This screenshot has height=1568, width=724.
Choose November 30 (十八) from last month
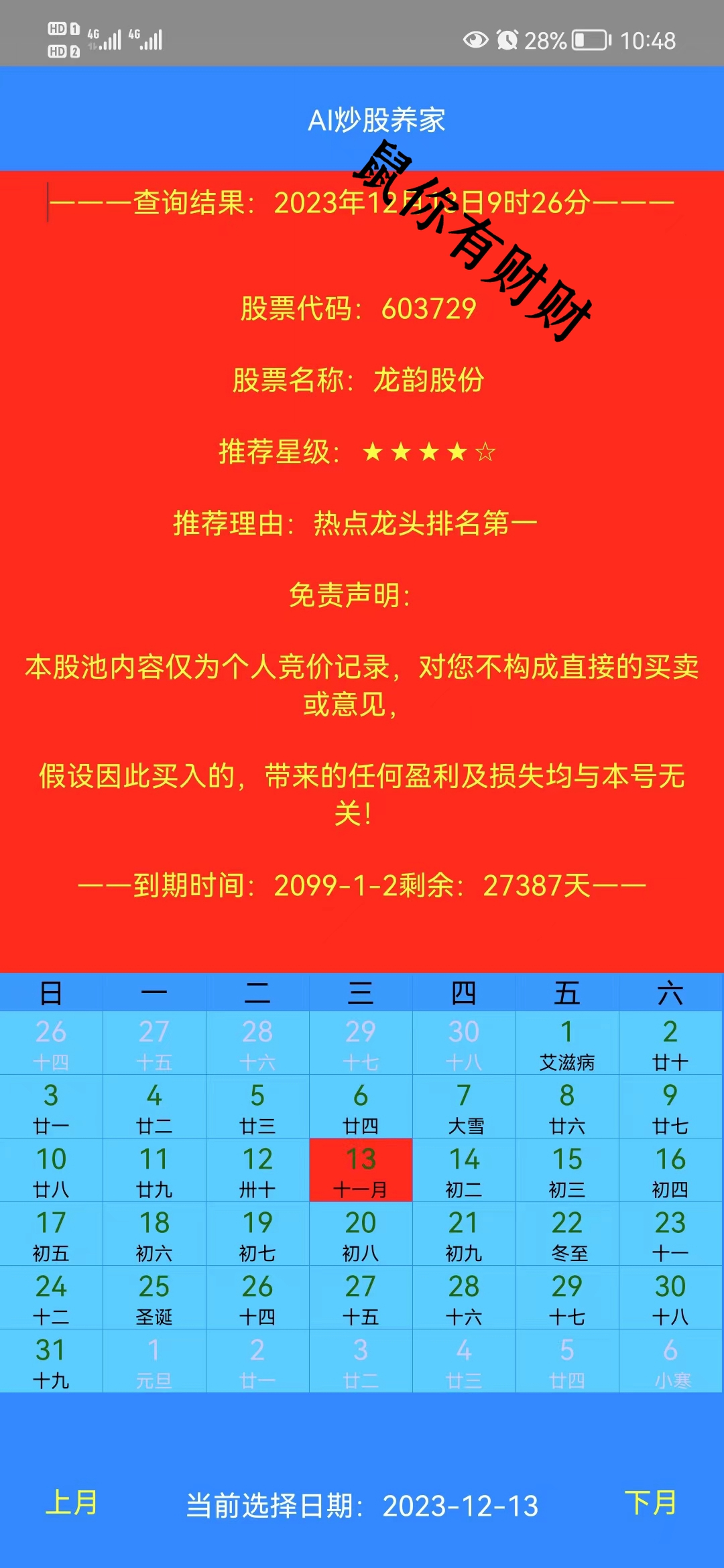(464, 1043)
